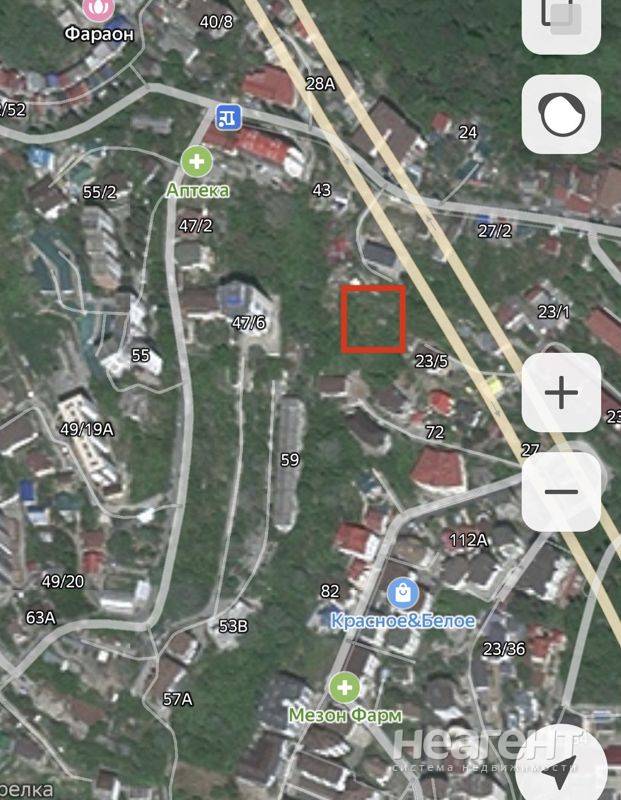
Task: Open the Красное&Белое shop marker
Action: pyautogui.click(x=402, y=594)
